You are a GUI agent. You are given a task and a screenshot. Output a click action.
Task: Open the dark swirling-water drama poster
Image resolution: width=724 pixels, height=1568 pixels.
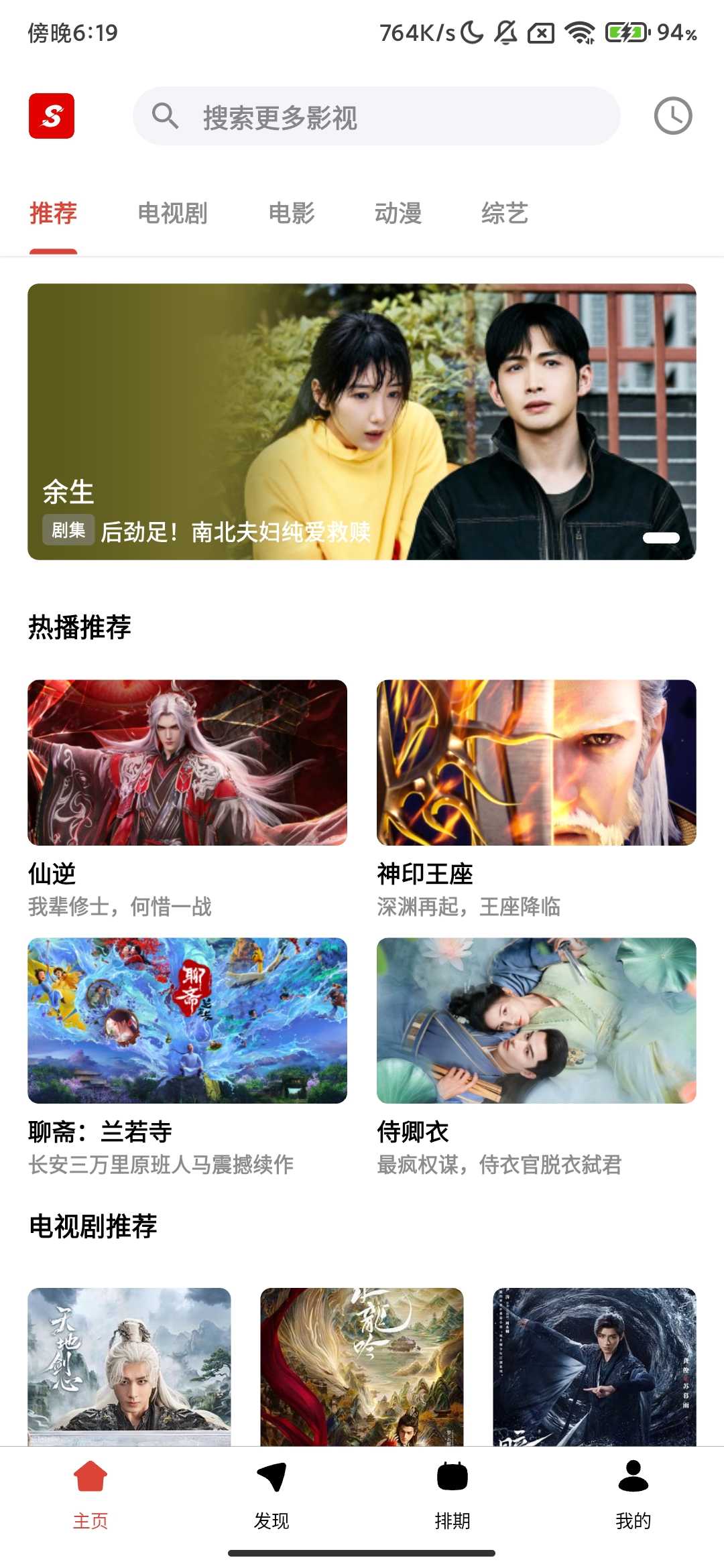click(594, 1366)
